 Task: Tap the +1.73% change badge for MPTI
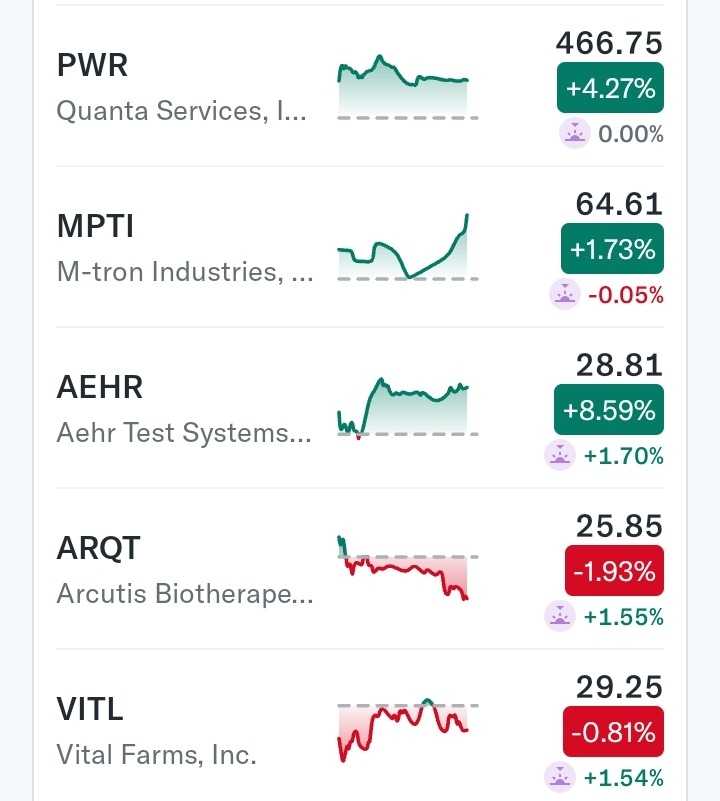tap(612, 249)
